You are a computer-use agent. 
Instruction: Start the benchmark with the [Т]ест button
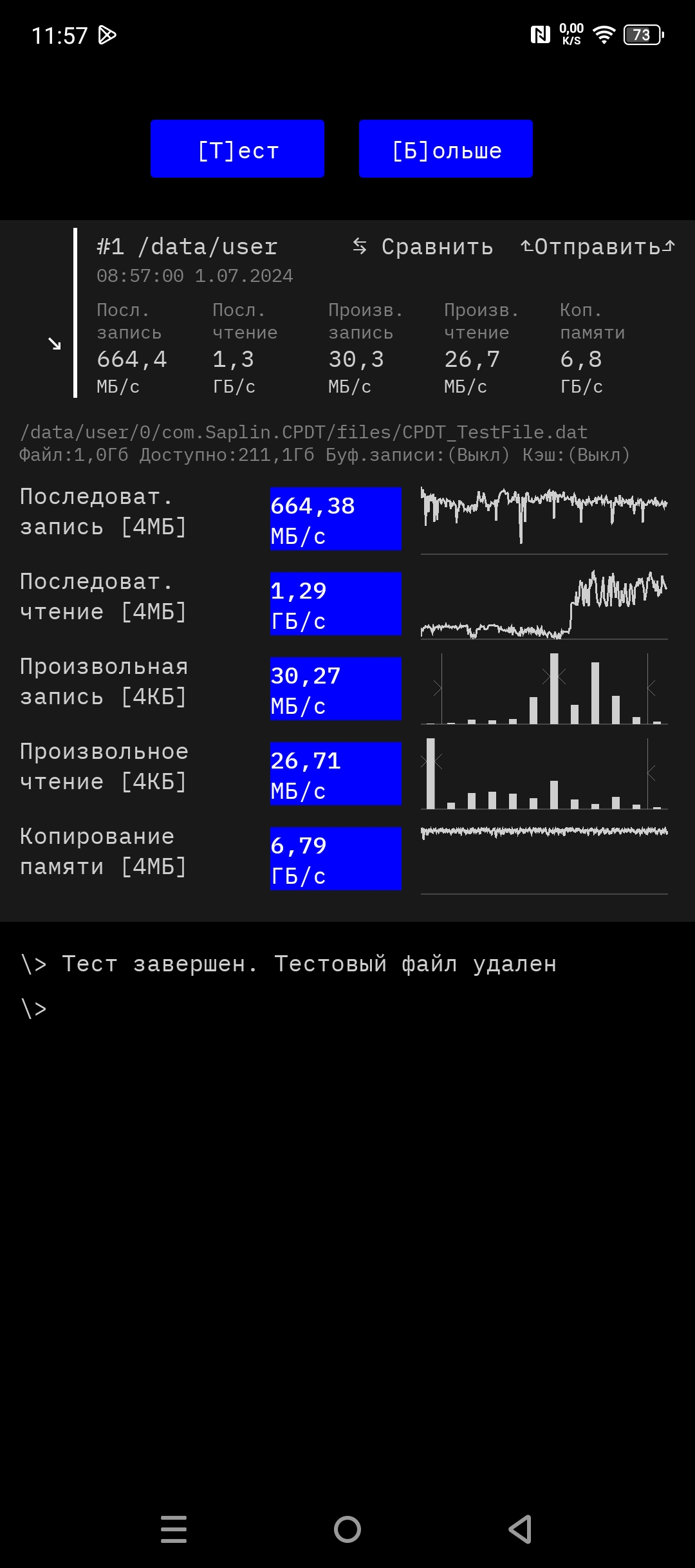coord(237,149)
